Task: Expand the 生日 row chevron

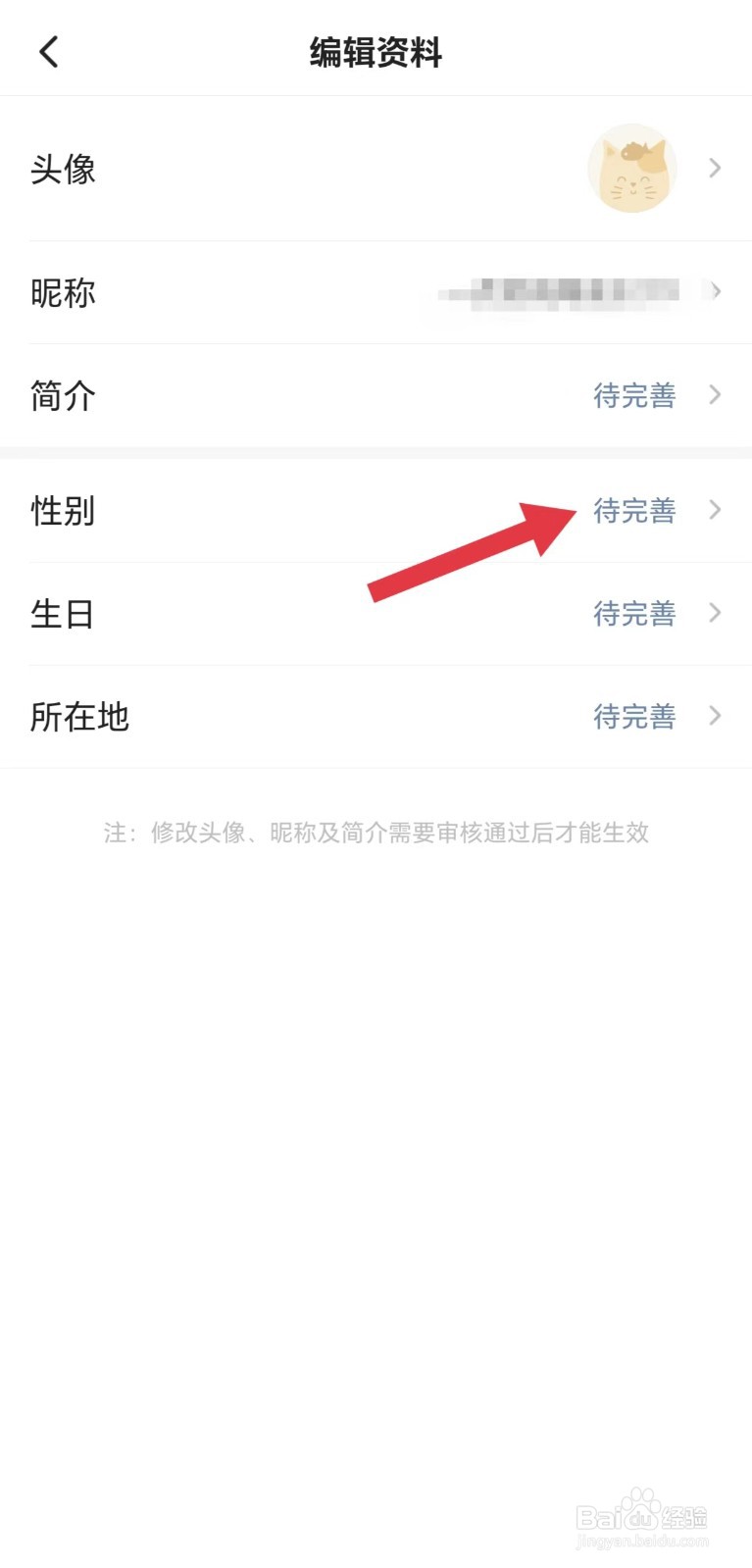Action: point(715,613)
